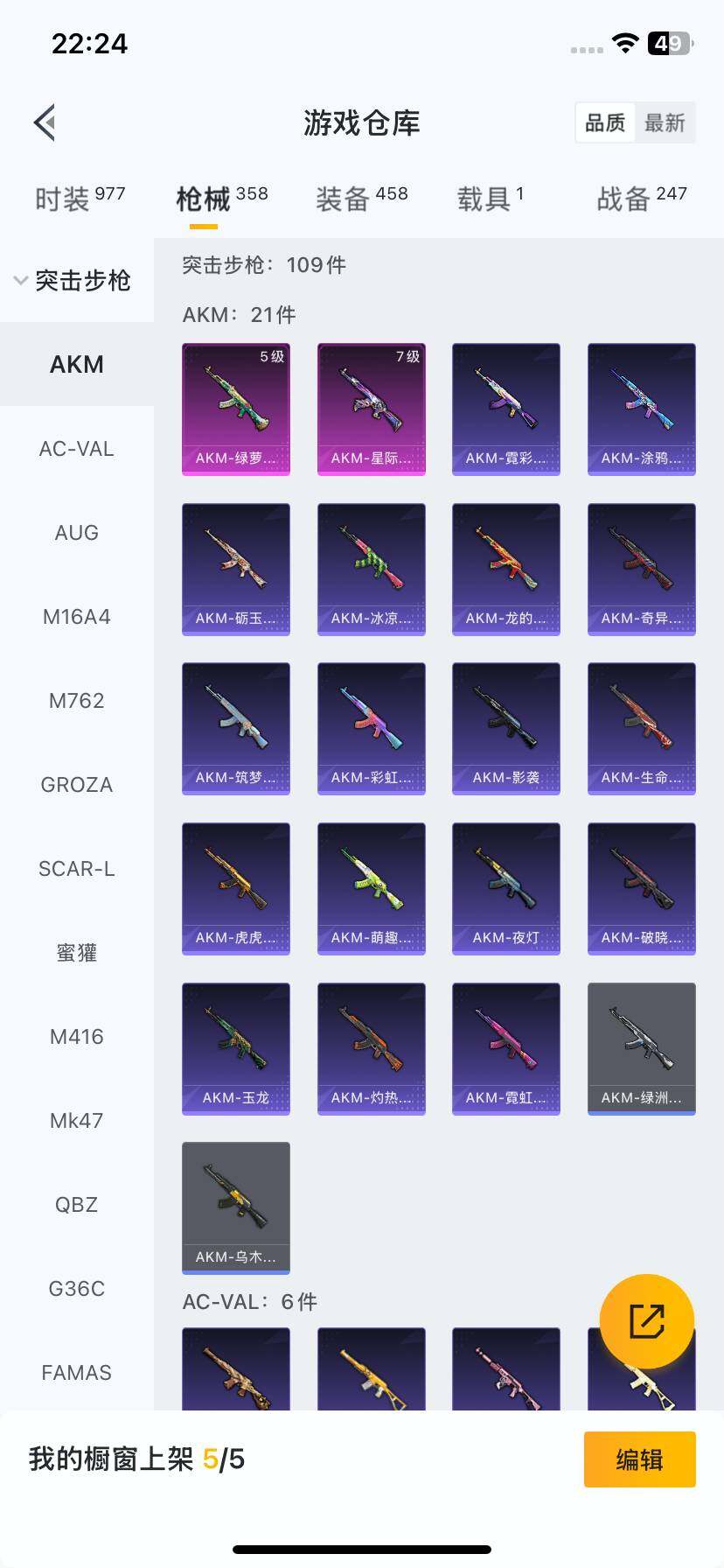724x1568 pixels.
Task: Open the level 5 AKM-绿萝 skin
Action: click(236, 409)
